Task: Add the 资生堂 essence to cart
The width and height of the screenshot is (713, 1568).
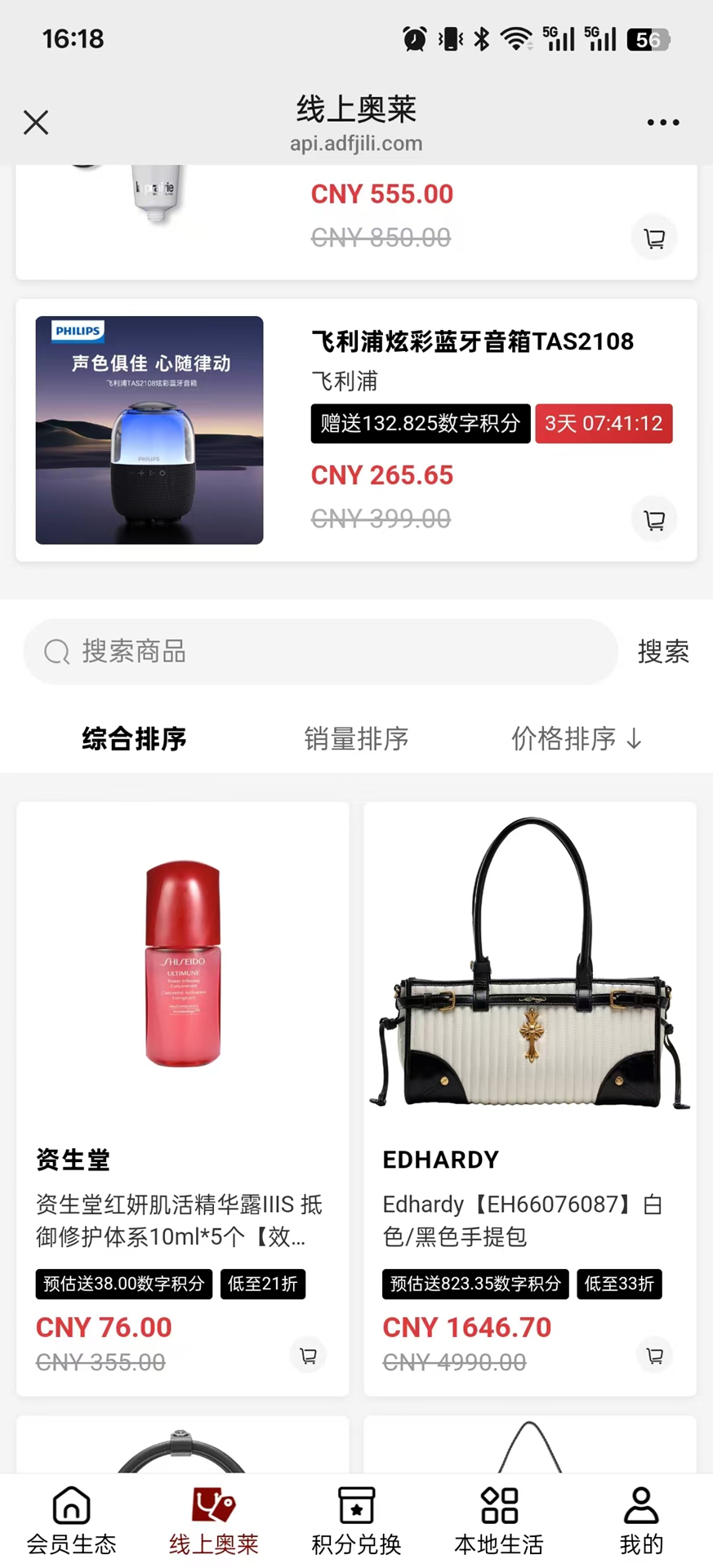Action: [x=308, y=1355]
